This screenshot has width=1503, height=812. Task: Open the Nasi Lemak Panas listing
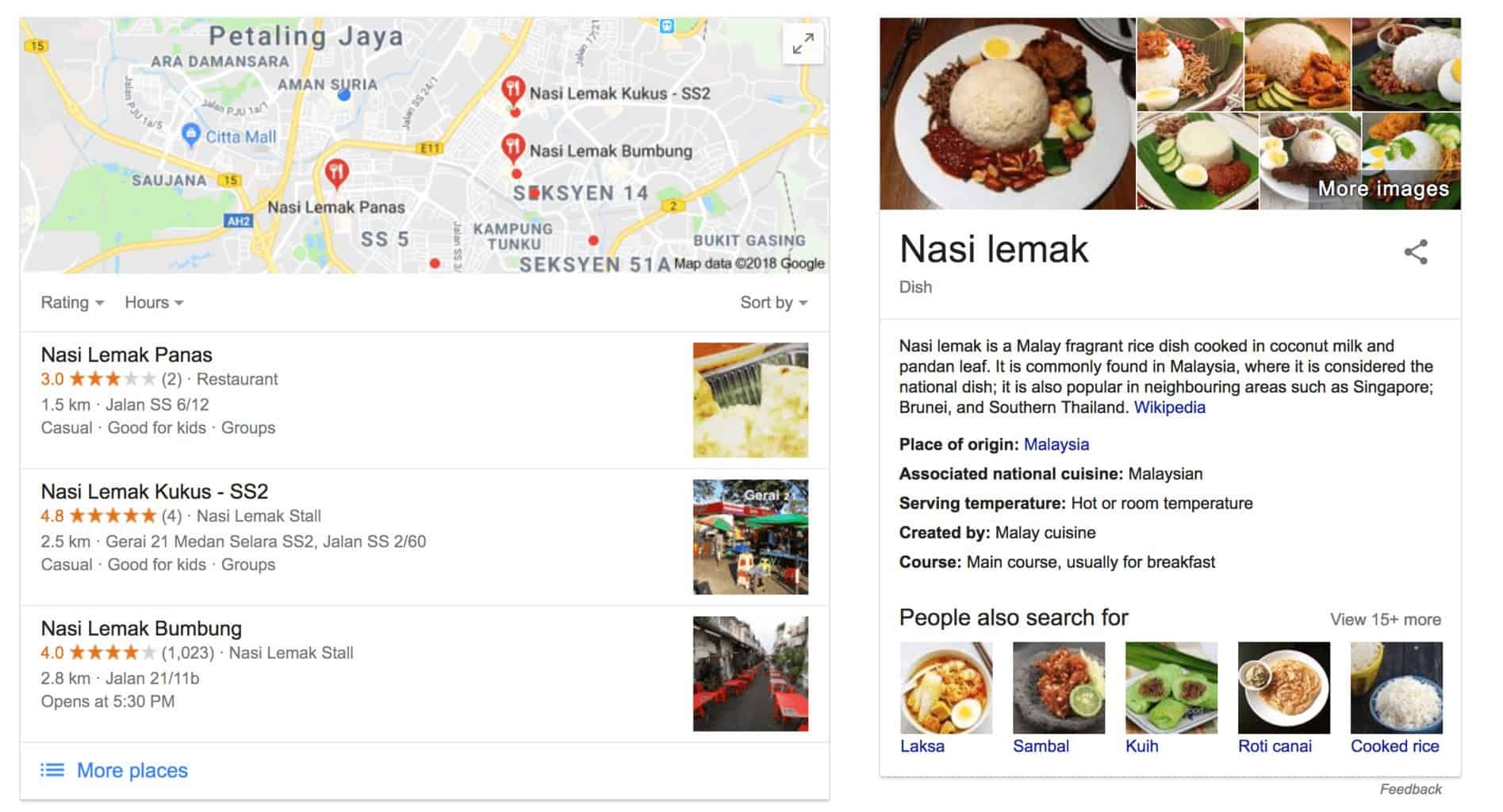[127, 354]
